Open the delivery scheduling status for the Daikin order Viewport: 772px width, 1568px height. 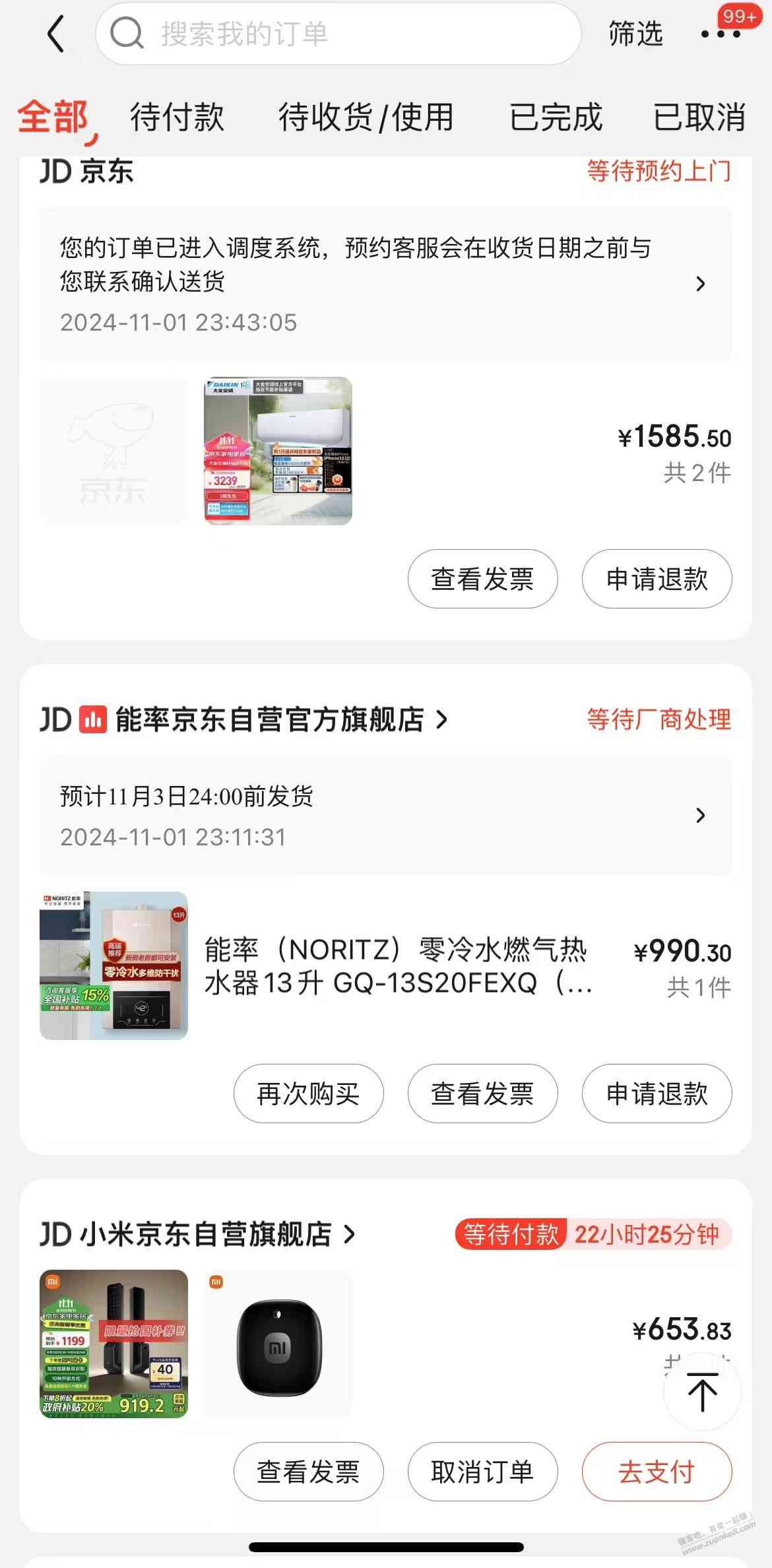pyautogui.click(x=385, y=284)
